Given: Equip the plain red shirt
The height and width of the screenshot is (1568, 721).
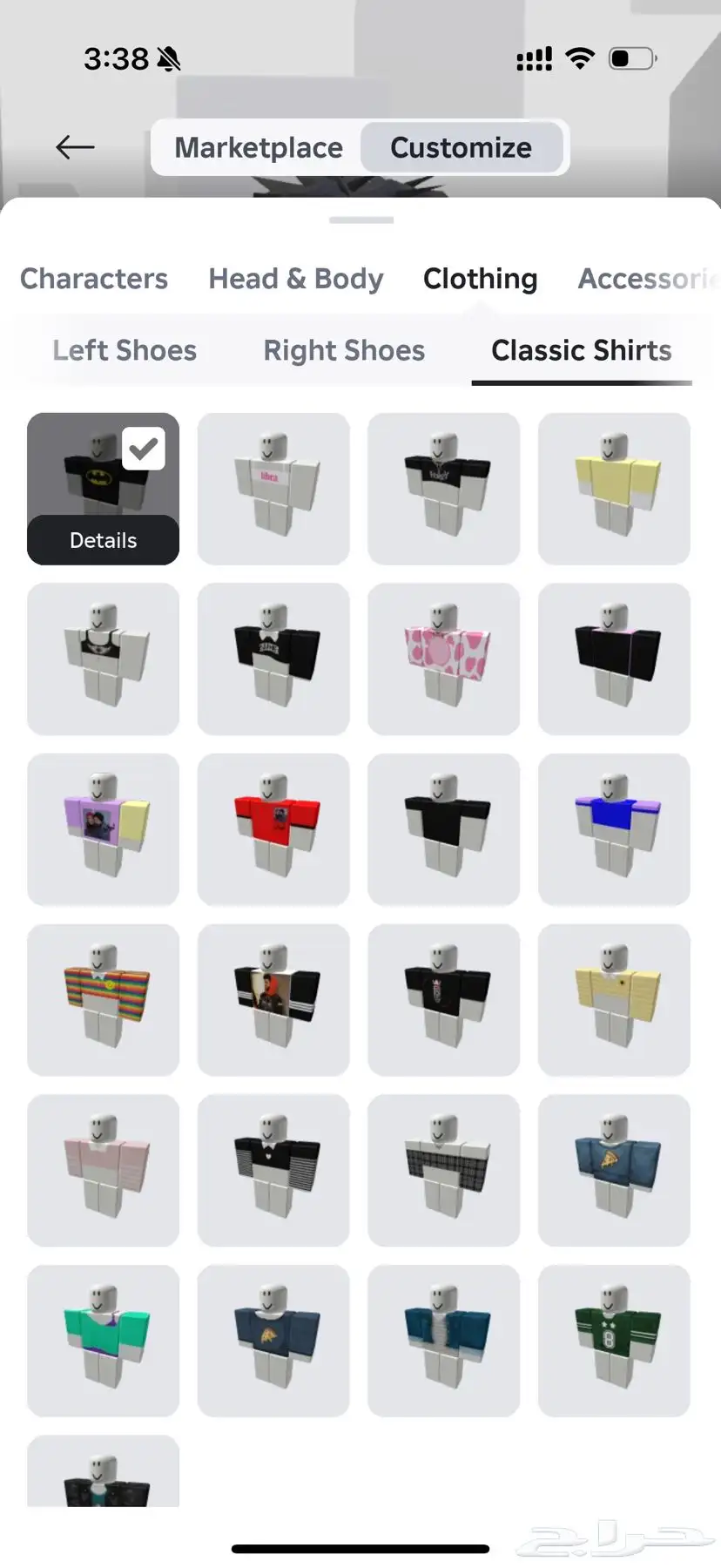Looking at the screenshot, I should [273, 829].
